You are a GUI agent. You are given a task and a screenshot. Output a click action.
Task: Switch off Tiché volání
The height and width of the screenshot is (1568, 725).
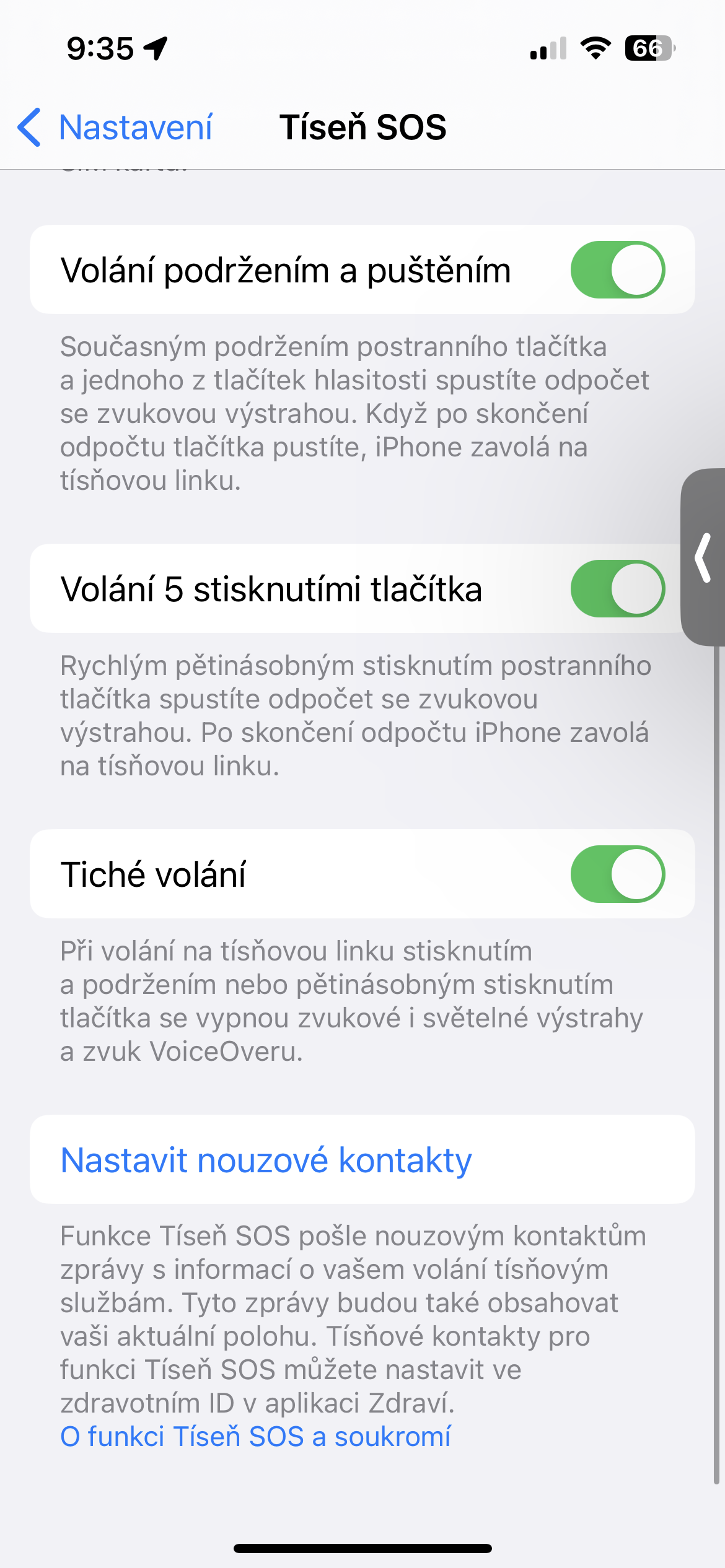click(x=617, y=874)
